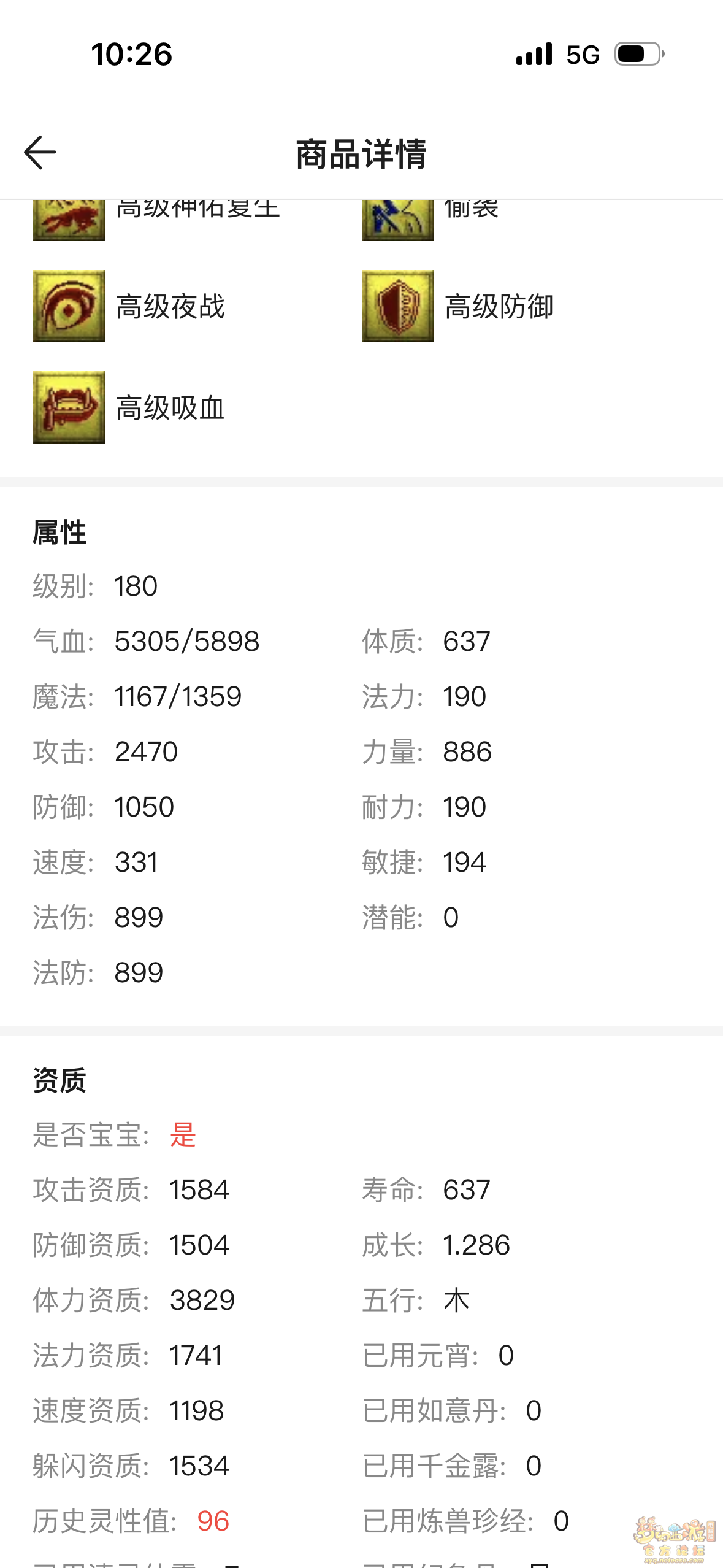Open the 高级夜战 skill icon
The height and width of the screenshot is (1568, 723).
[x=69, y=306]
